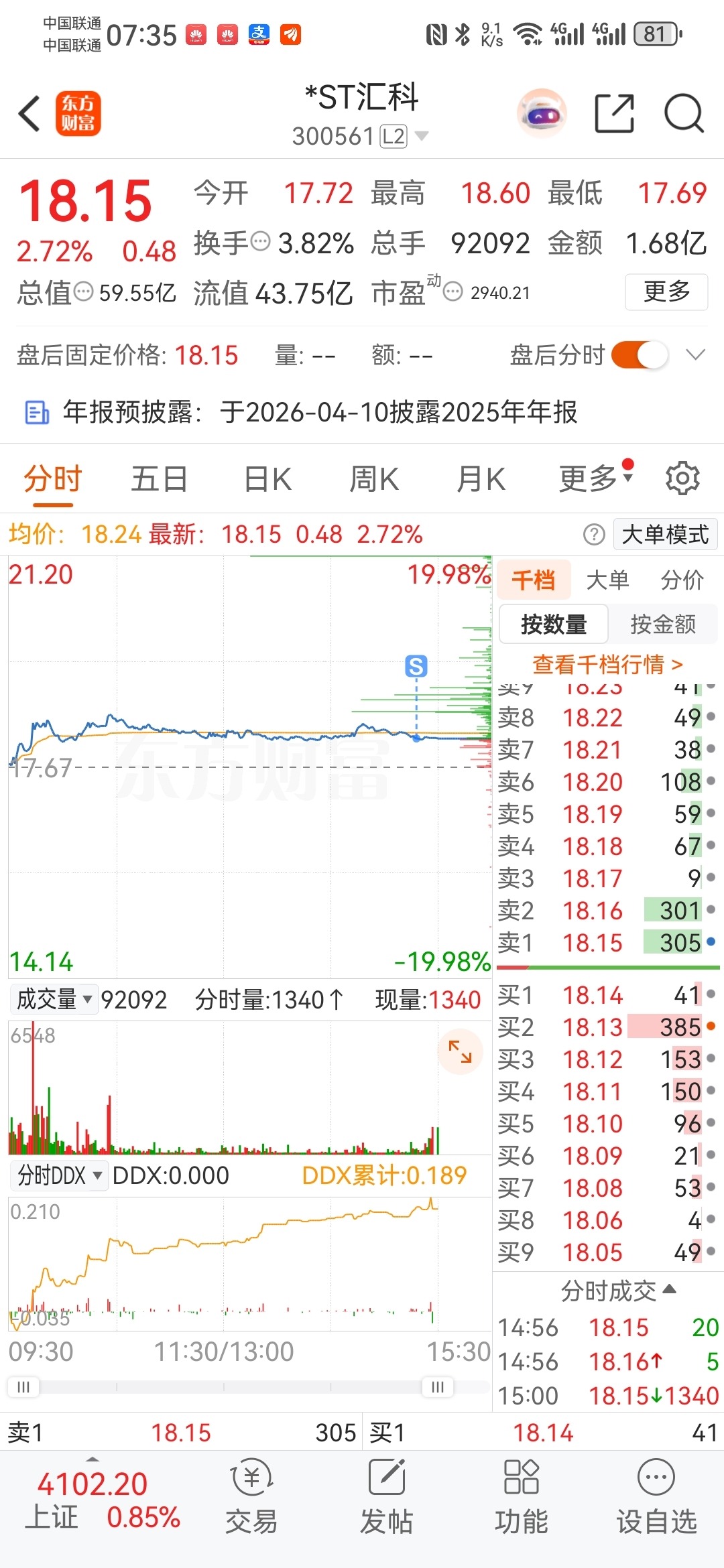Open the chart settings gear
This screenshot has height=1568, width=724.
682,478
